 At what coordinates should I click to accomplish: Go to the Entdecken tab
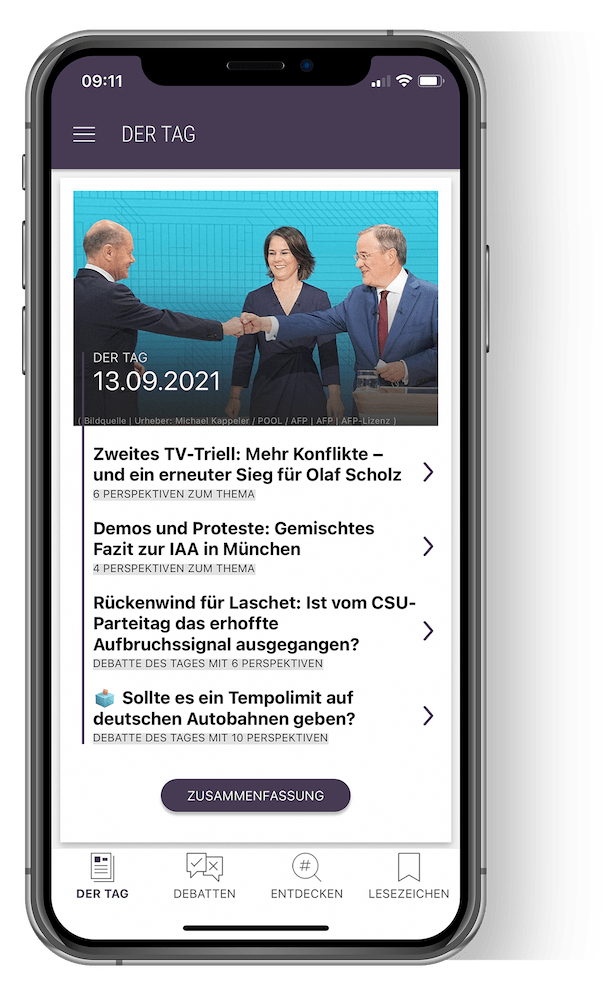306,876
